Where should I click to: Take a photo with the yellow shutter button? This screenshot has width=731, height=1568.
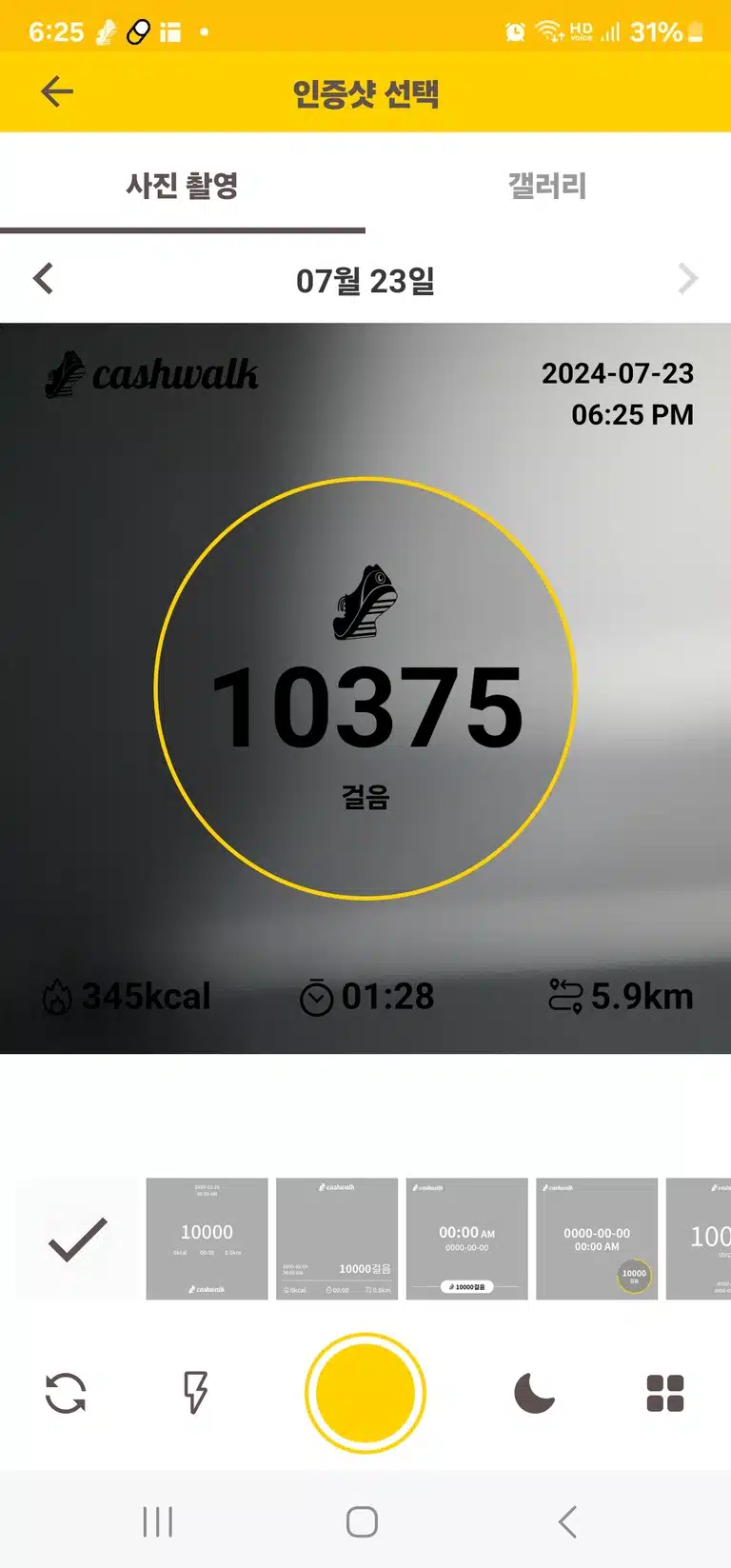coord(365,1393)
